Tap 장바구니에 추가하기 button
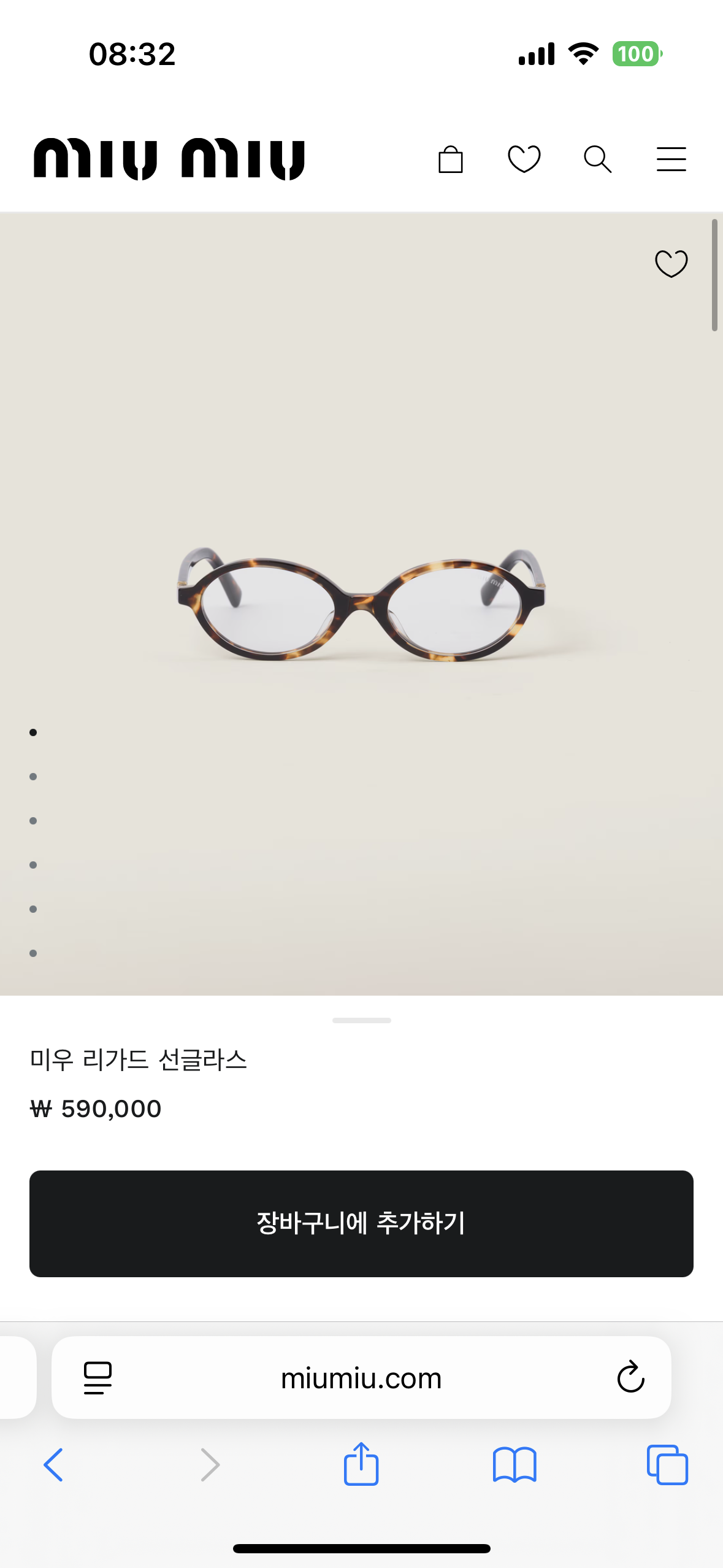This screenshot has height=1568, width=723. click(x=361, y=1223)
